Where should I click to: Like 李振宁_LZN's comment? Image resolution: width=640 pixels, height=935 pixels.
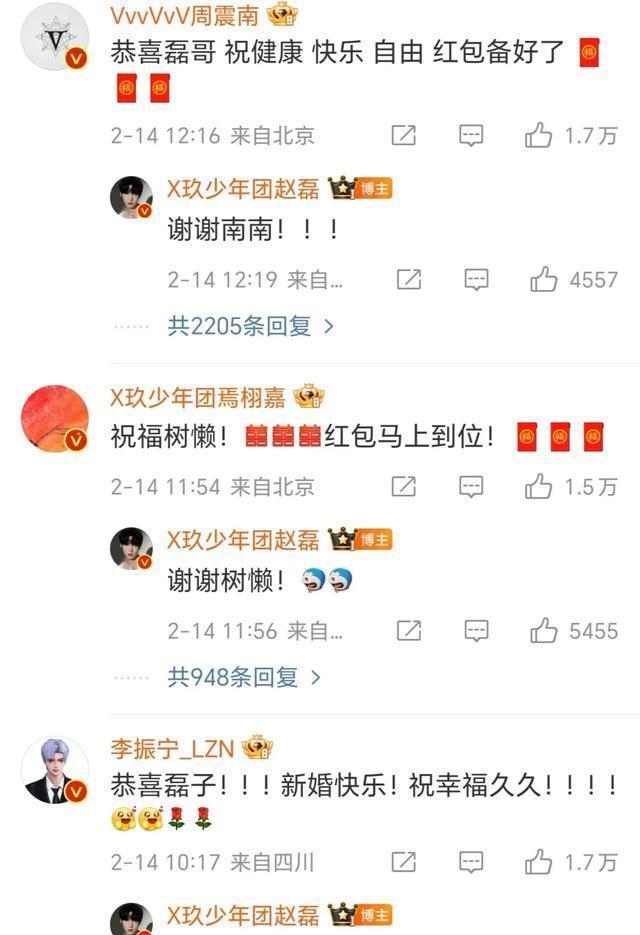[x=539, y=861]
